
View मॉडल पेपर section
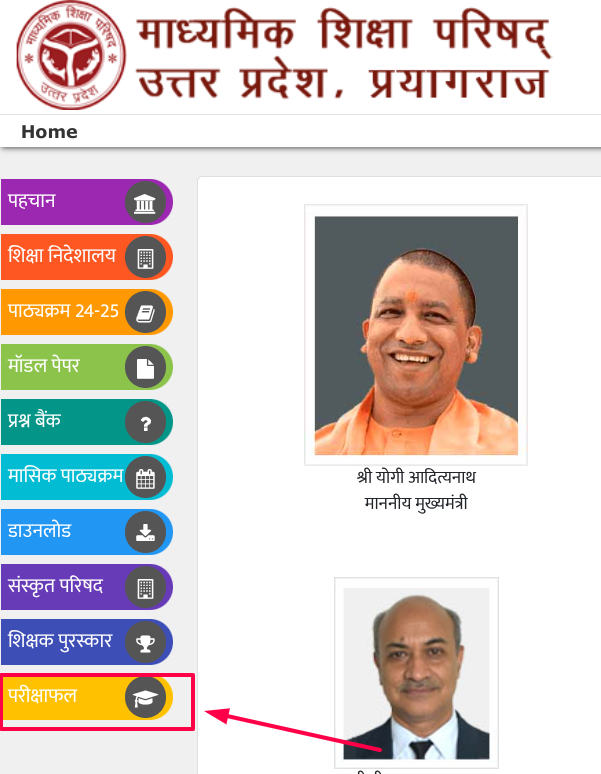(84, 366)
